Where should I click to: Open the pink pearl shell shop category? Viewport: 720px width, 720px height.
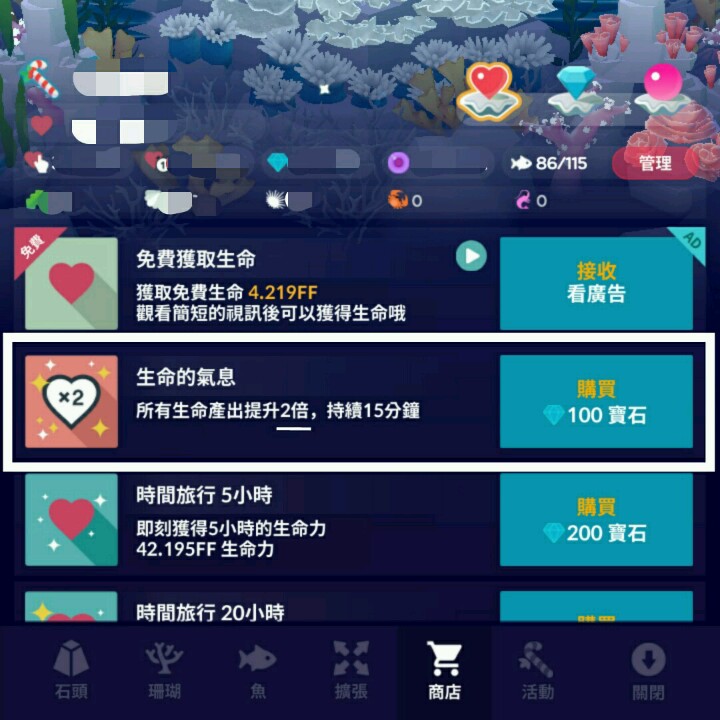tap(661, 88)
